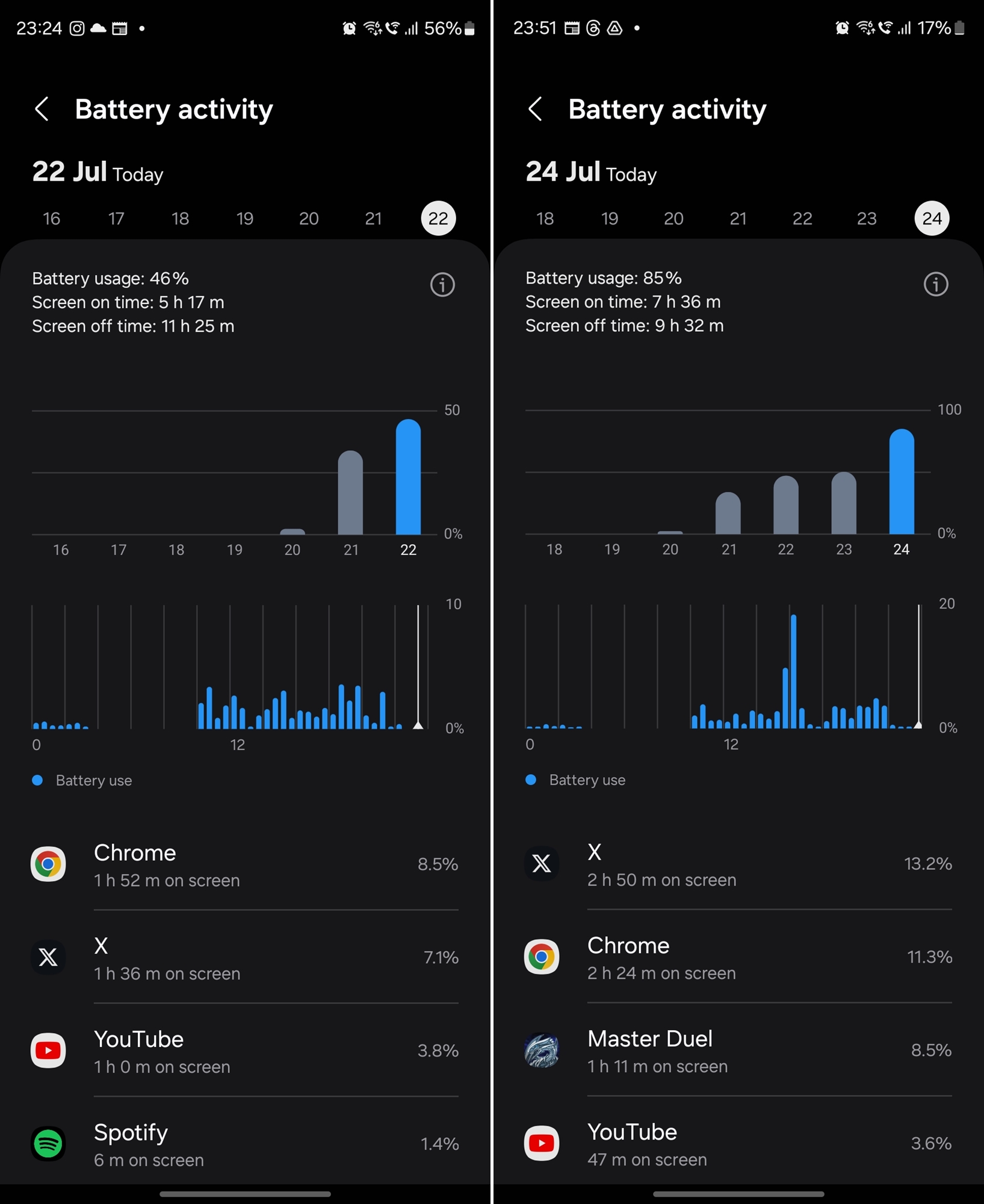Choose day 18 on the July 24 screen
The width and height of the screenshot is (984, 1204).
tap(545, 218)
